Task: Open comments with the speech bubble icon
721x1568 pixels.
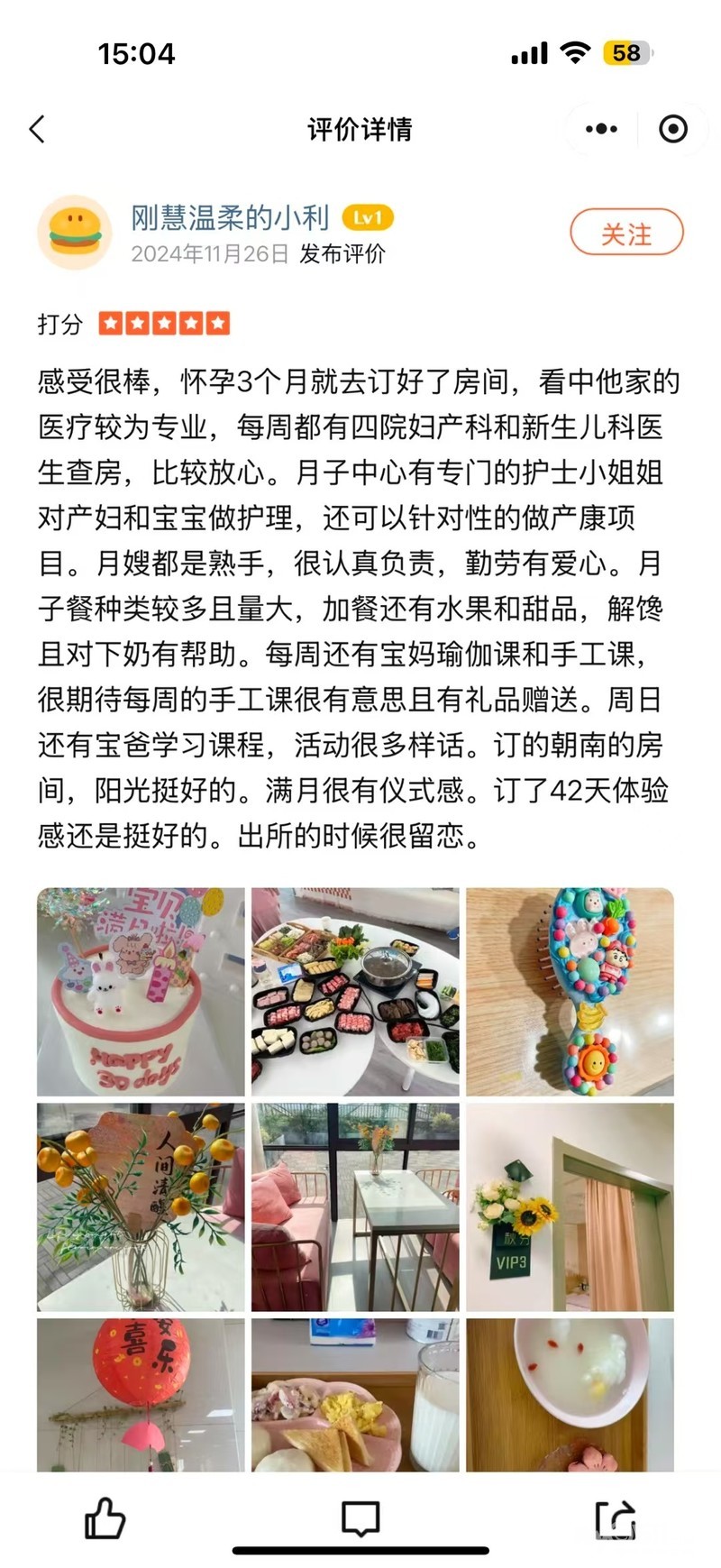Action: tap(360, 1518)
